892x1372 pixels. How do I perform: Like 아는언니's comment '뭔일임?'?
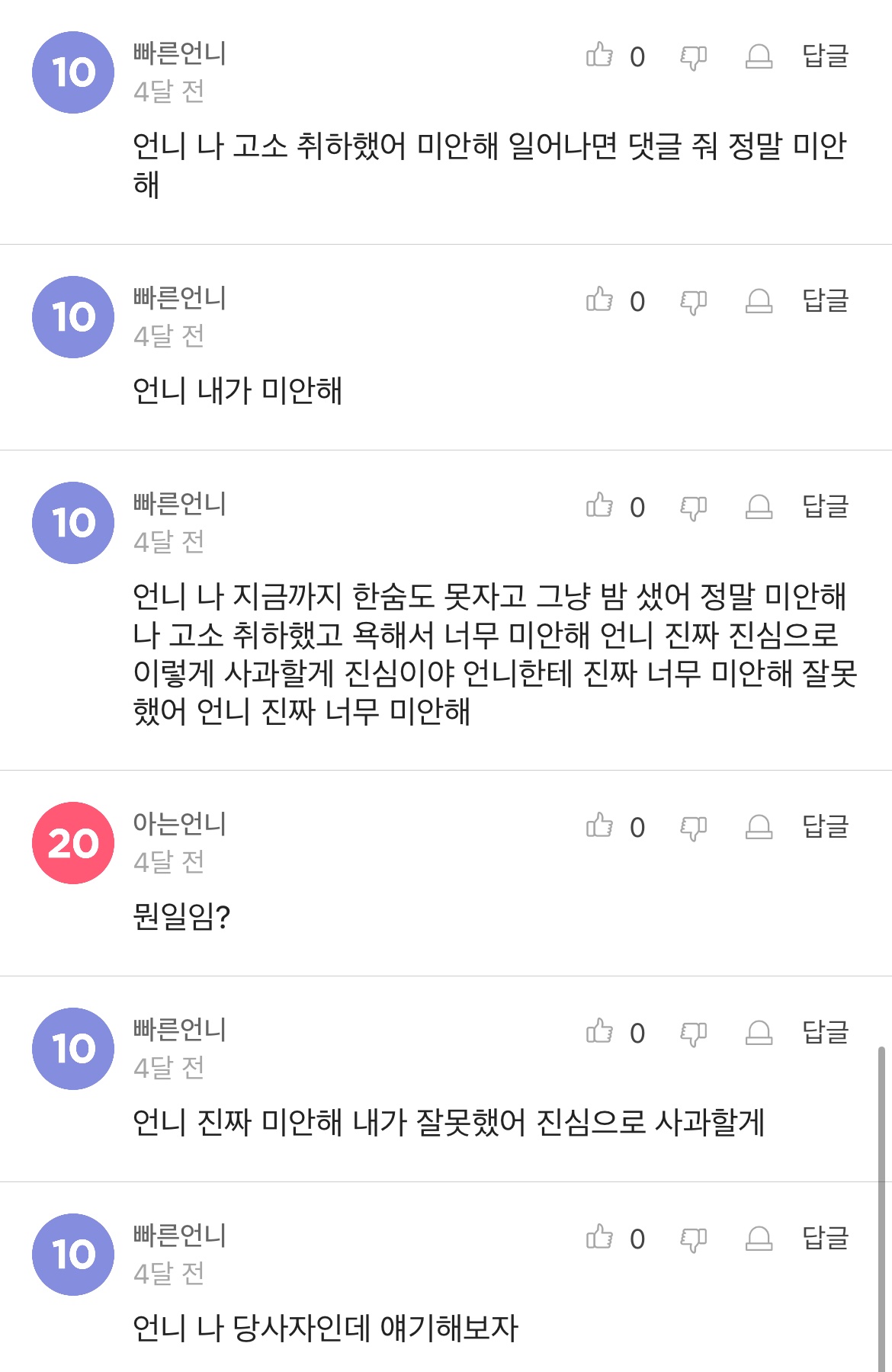600,826
